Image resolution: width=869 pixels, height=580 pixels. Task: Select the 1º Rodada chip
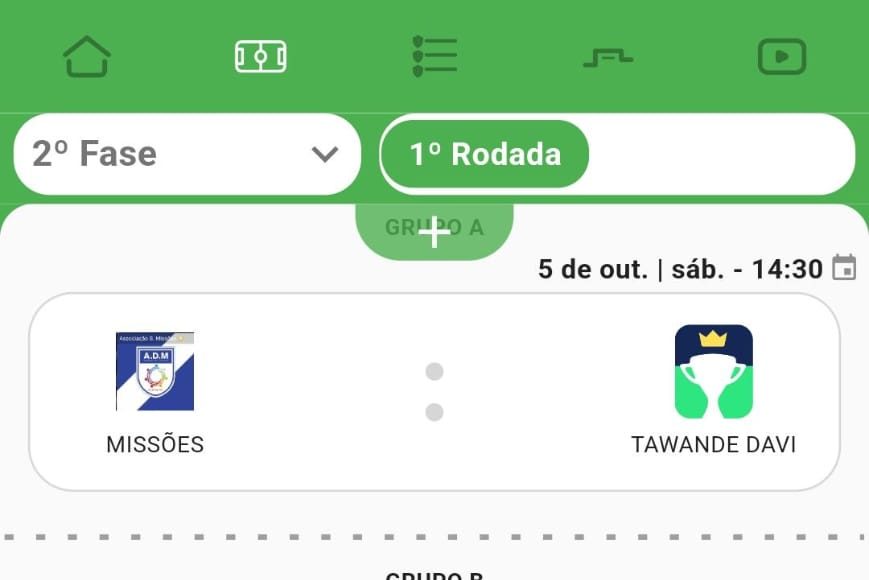(x=485, y=154)
